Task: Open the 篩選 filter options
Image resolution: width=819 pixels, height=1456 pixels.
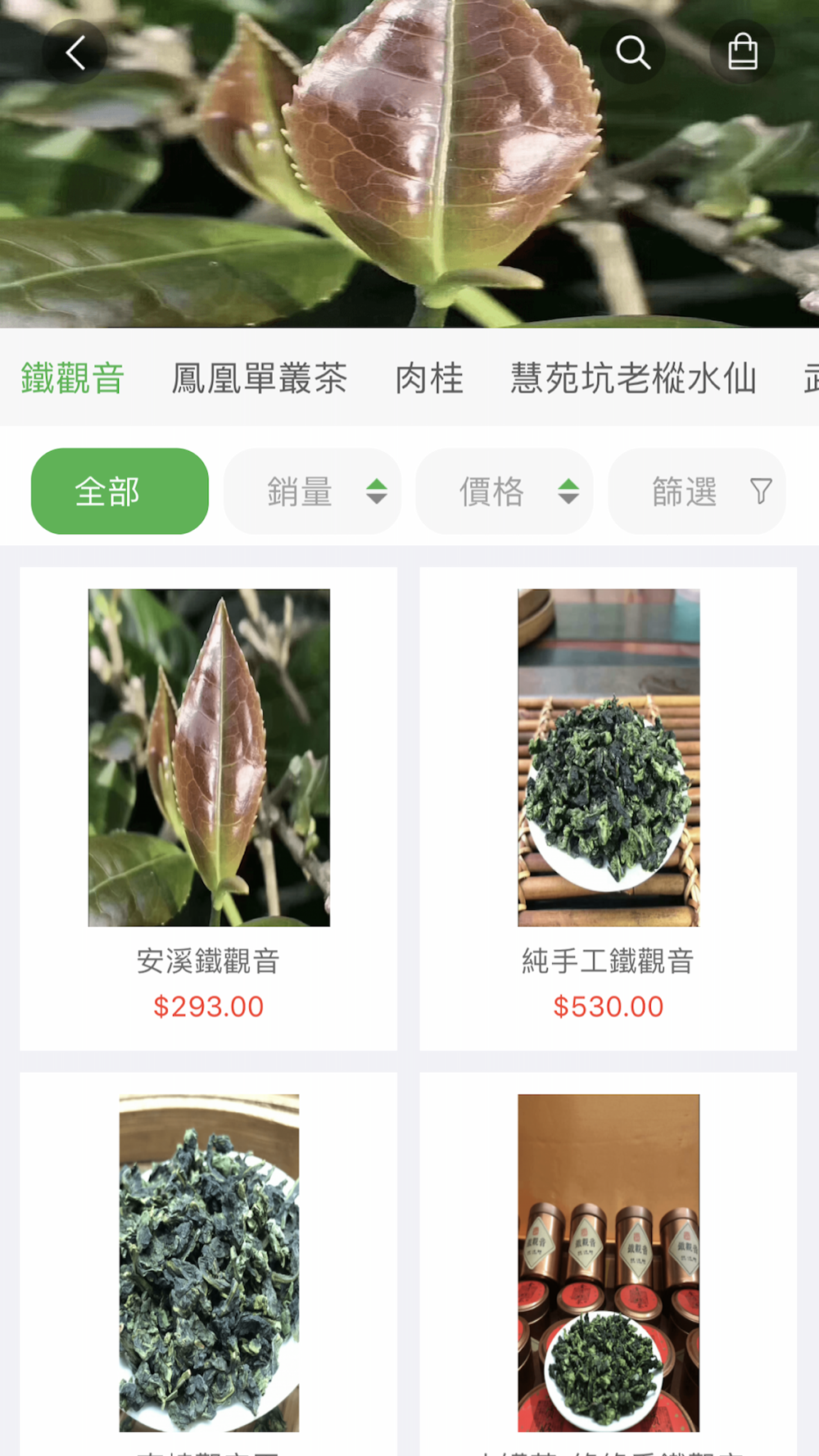Action: [x=696, y=491]
